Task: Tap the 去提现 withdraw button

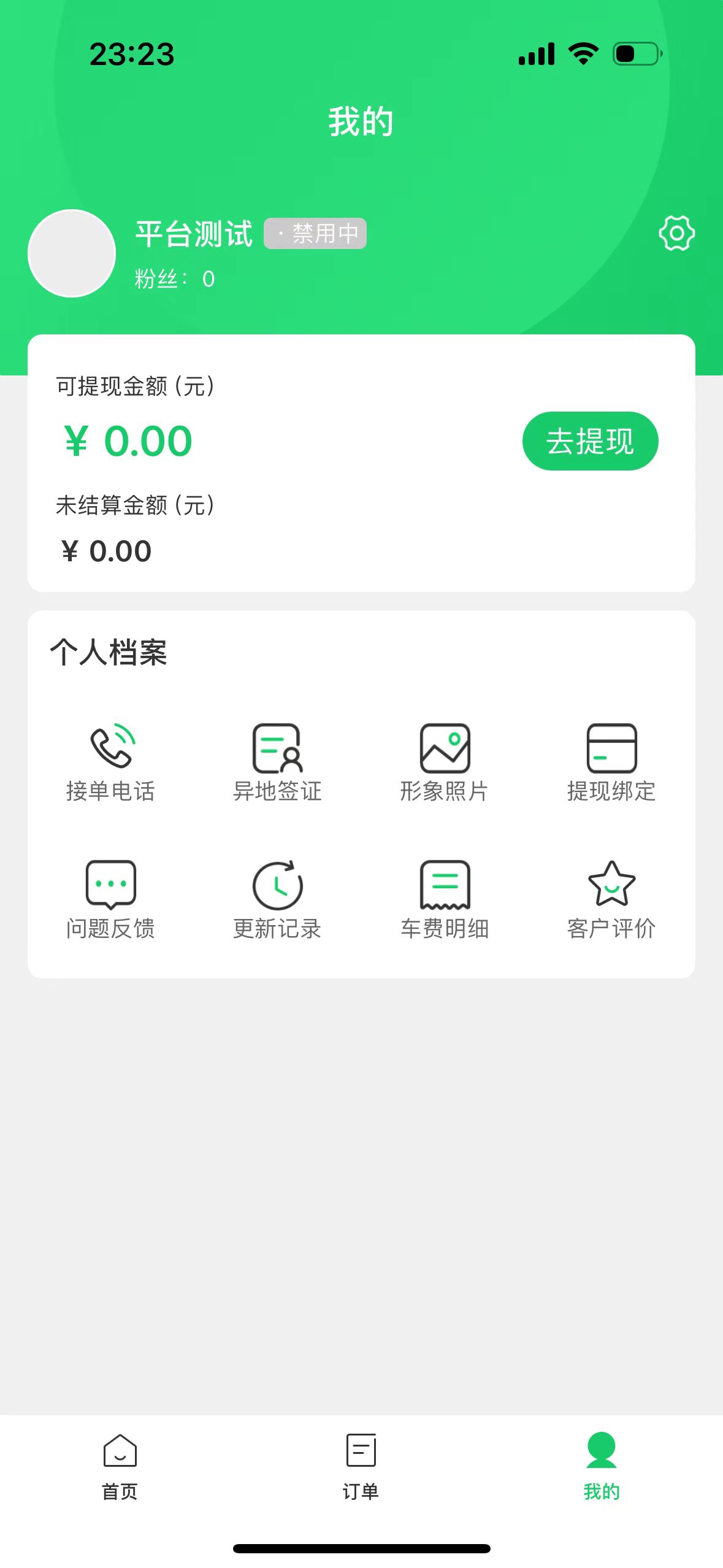Action: (590, 441)
